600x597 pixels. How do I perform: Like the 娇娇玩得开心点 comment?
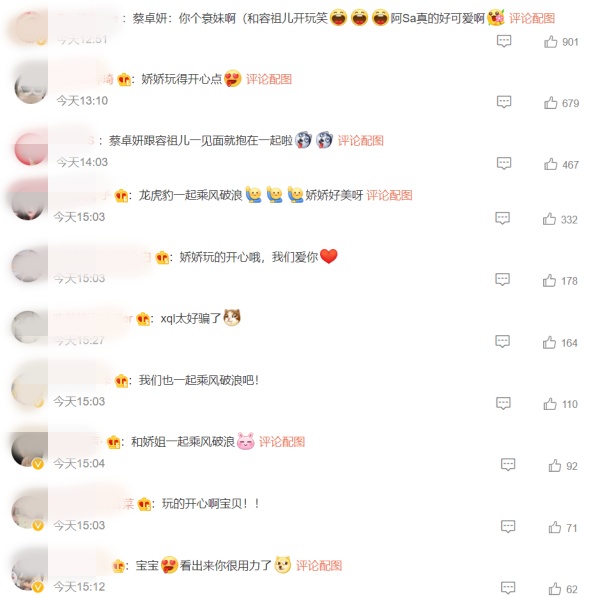click(550, 103)
